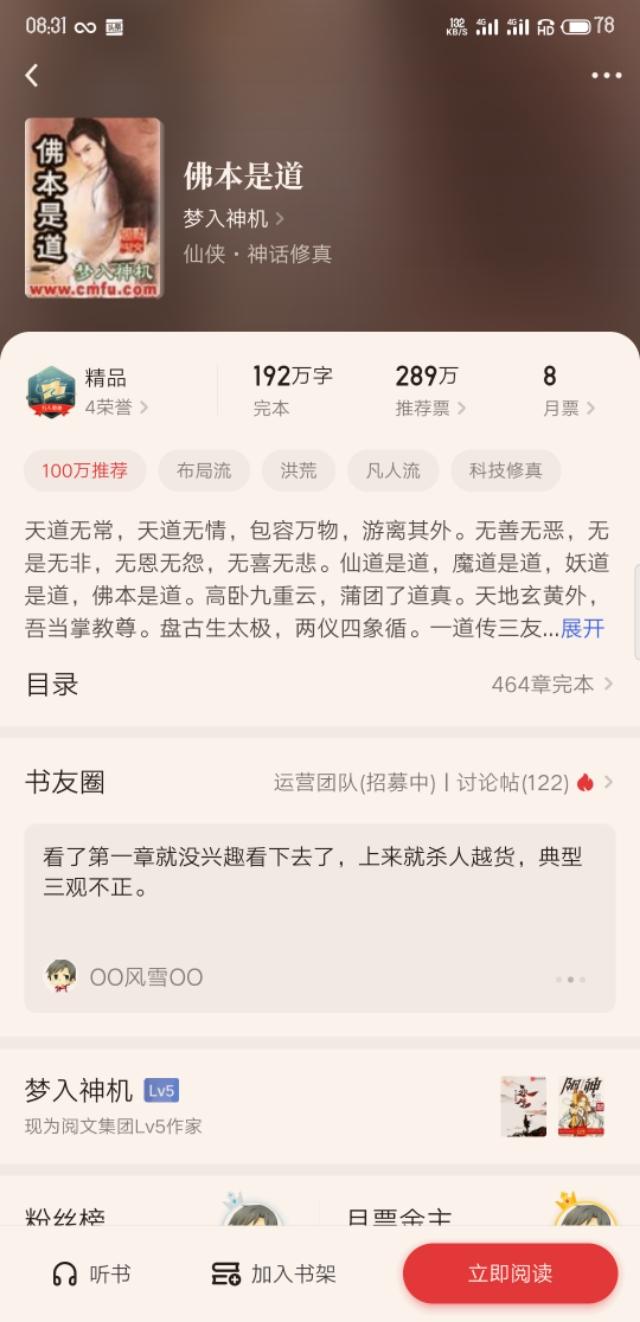Go back using the top-left arrow
The image size is (640, 1322).
click(x=32, y=75)
